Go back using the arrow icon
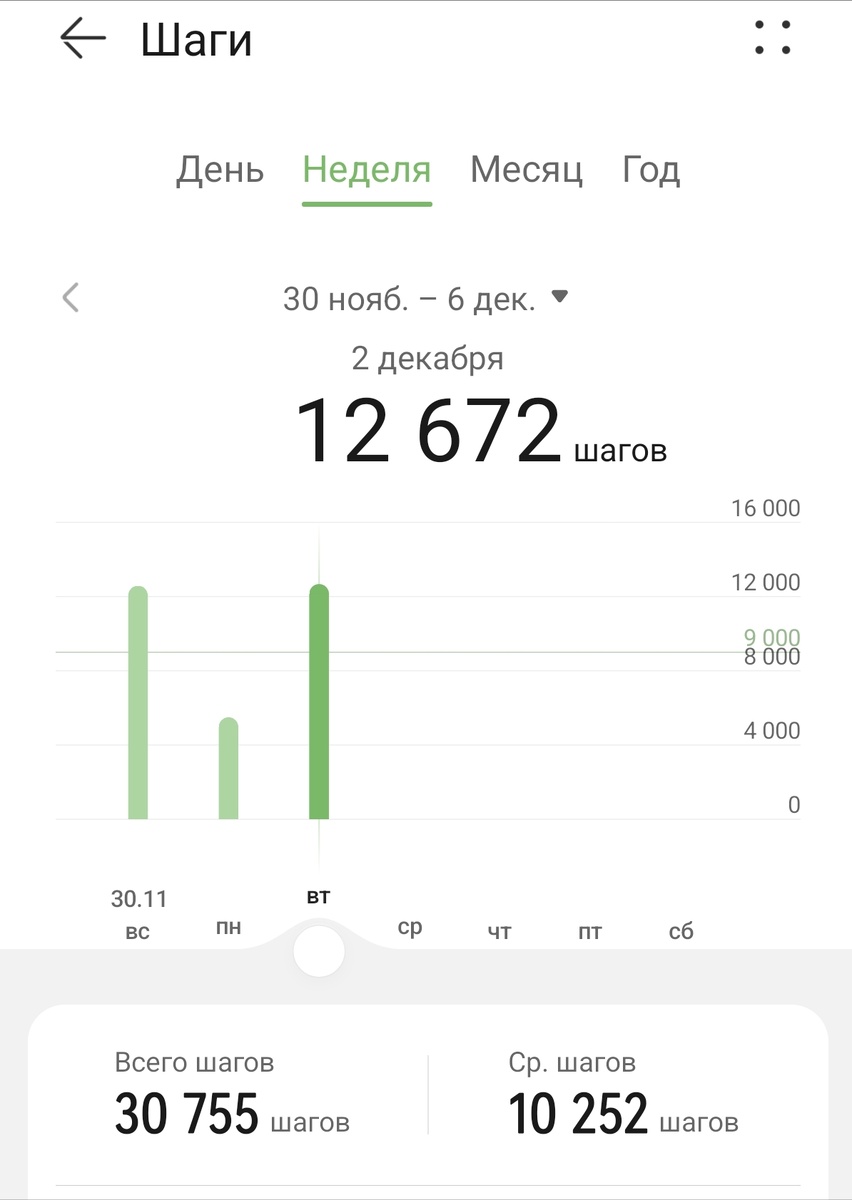Viewport: 852px width, 1200px height. (x=85, y=38)
